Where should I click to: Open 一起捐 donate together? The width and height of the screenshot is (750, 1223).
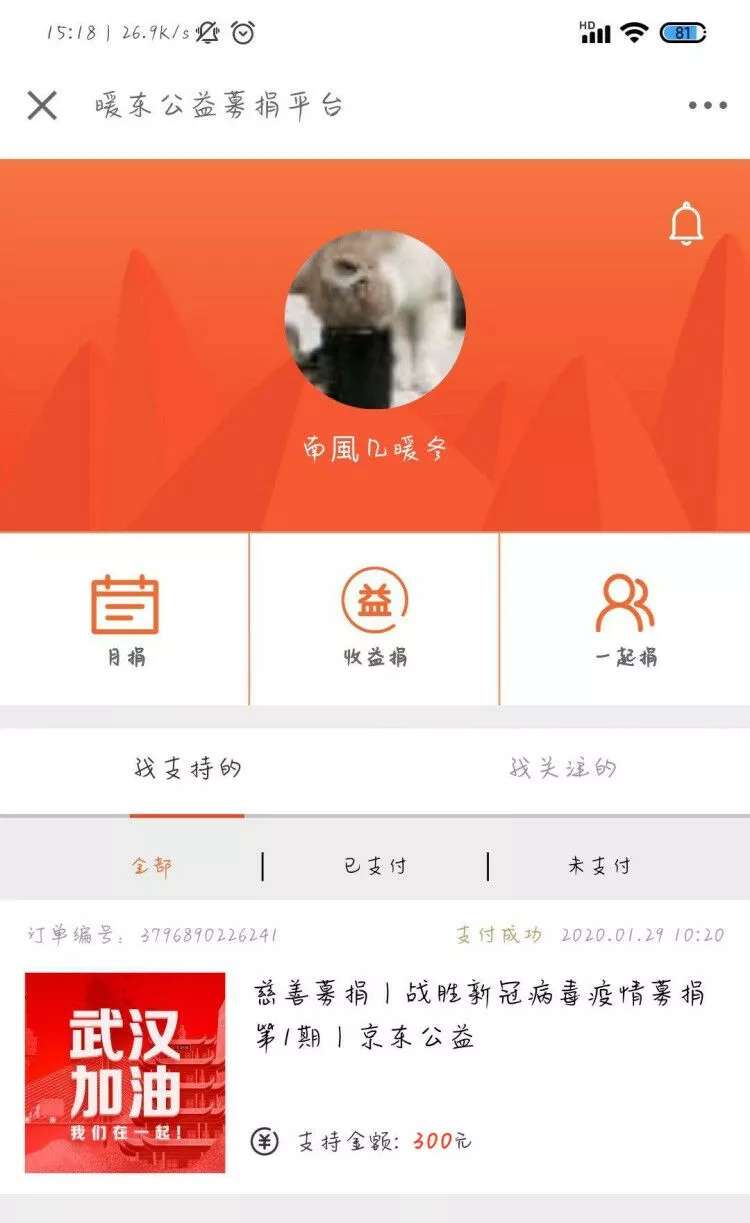tap(625, 620)
